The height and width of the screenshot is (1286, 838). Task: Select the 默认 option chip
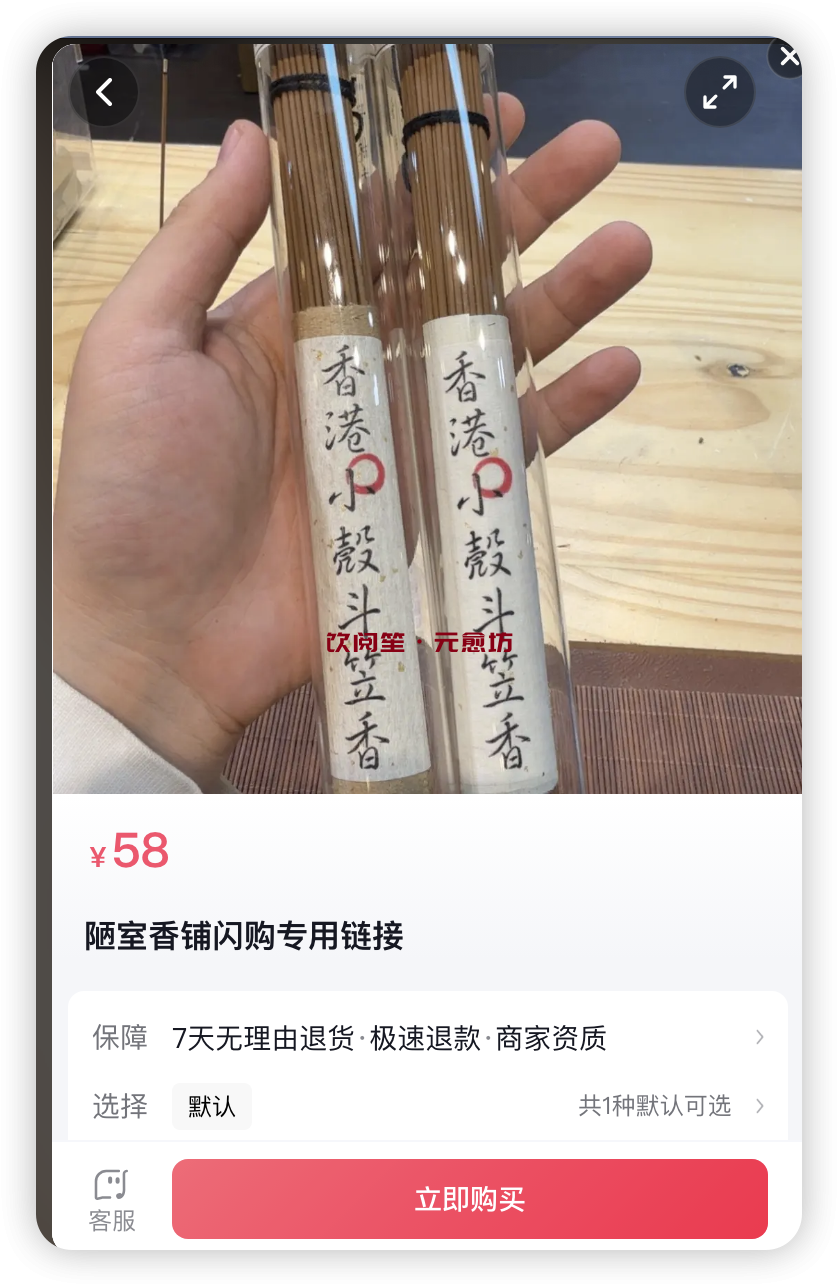tap(212, 1106)
